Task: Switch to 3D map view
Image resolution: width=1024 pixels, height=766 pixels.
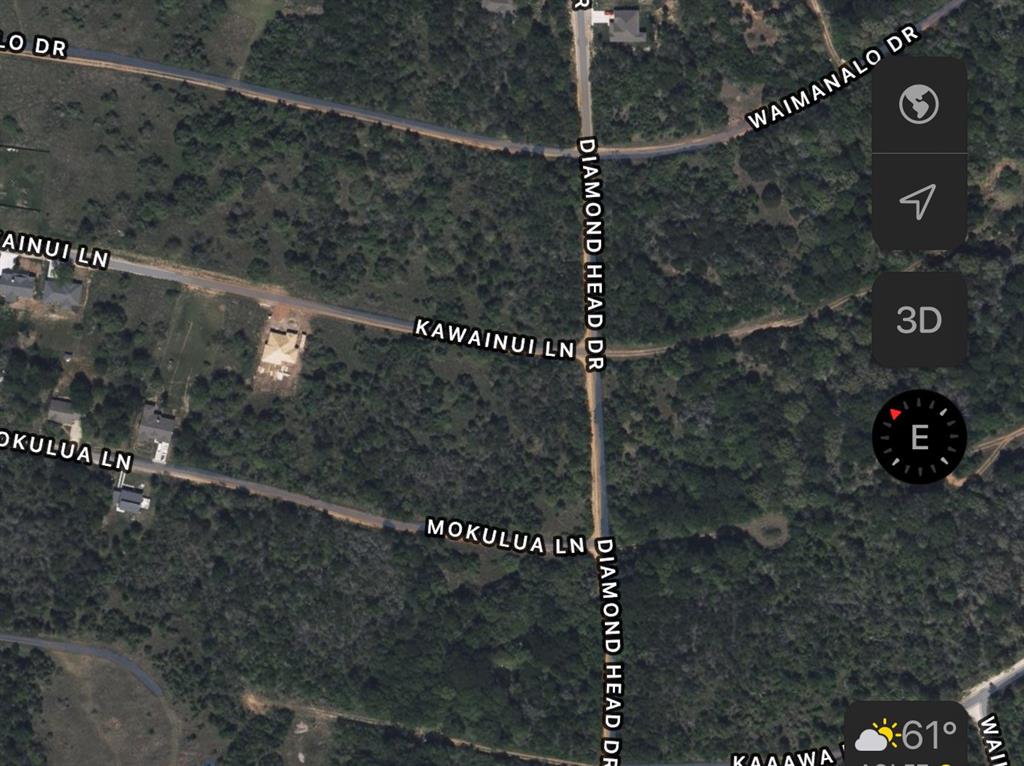Action: pyautogui.click(x=919, y=320)
